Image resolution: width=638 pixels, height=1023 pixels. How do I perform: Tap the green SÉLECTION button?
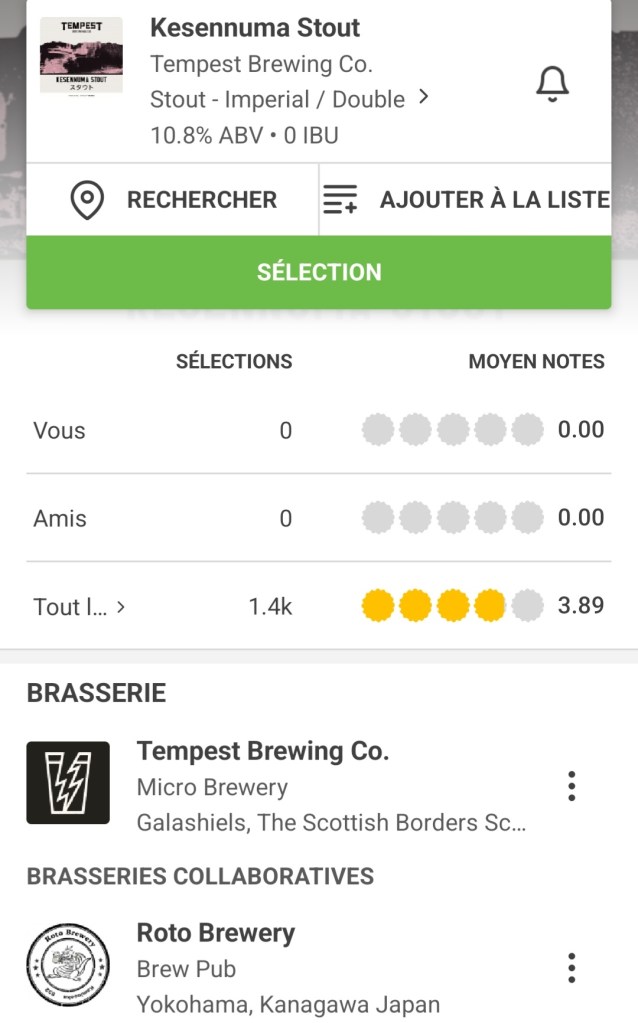[319, 272]
